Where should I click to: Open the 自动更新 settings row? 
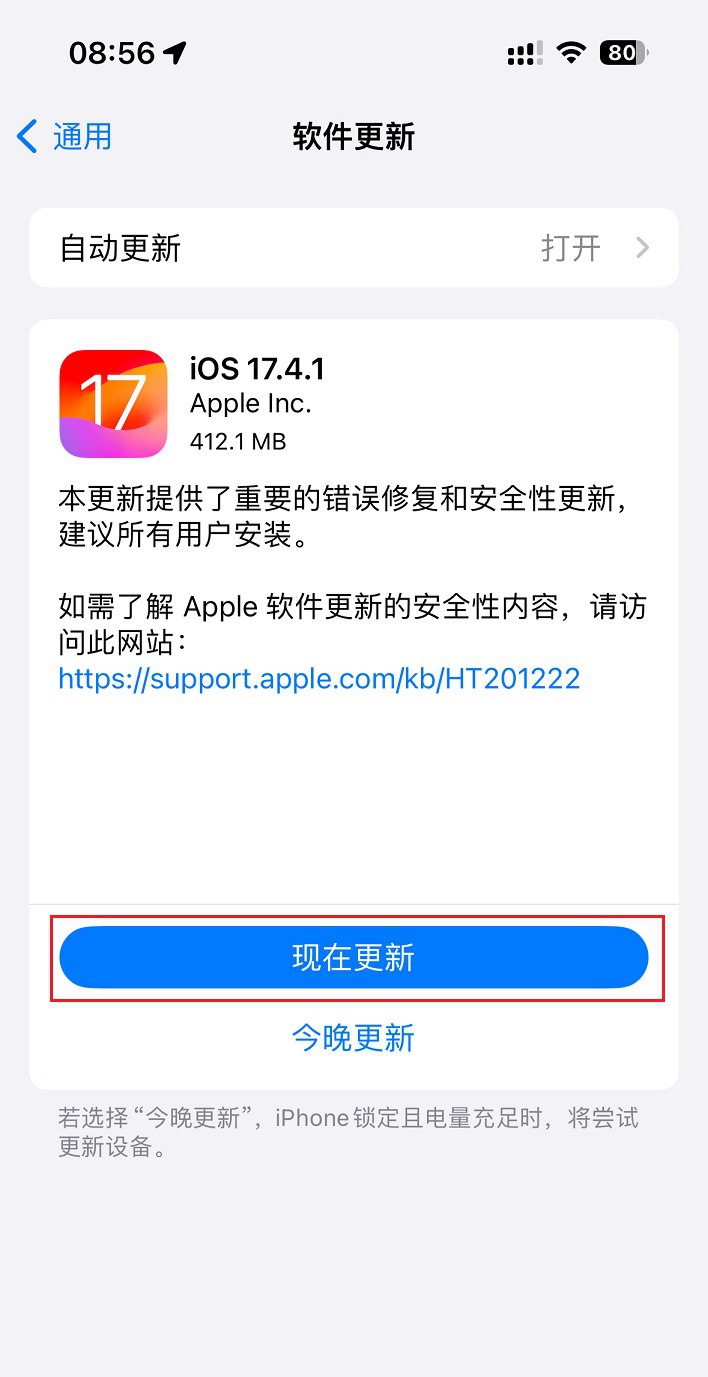[354, 248]
